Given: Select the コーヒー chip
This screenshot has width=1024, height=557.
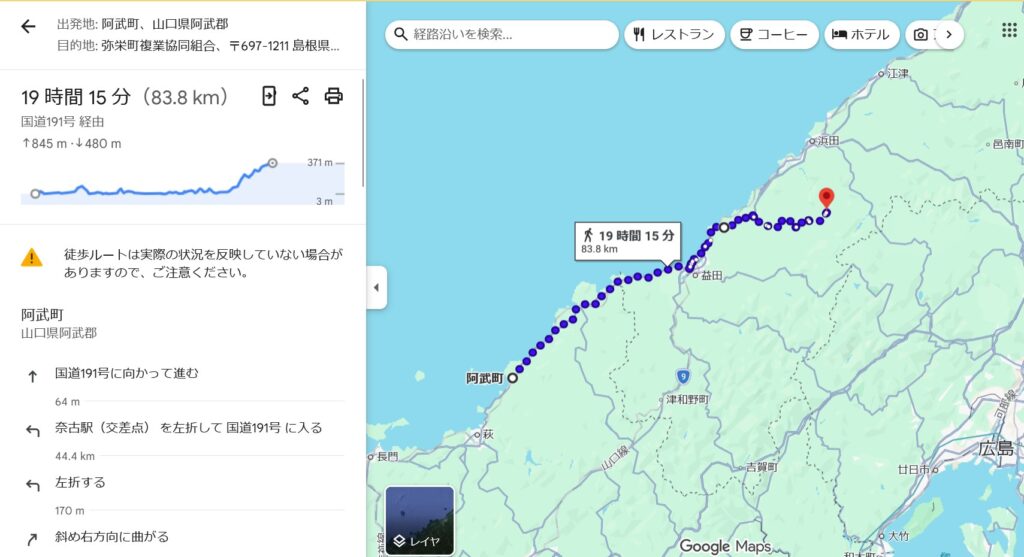Looking at the screenshot, I should coord(774,34).
